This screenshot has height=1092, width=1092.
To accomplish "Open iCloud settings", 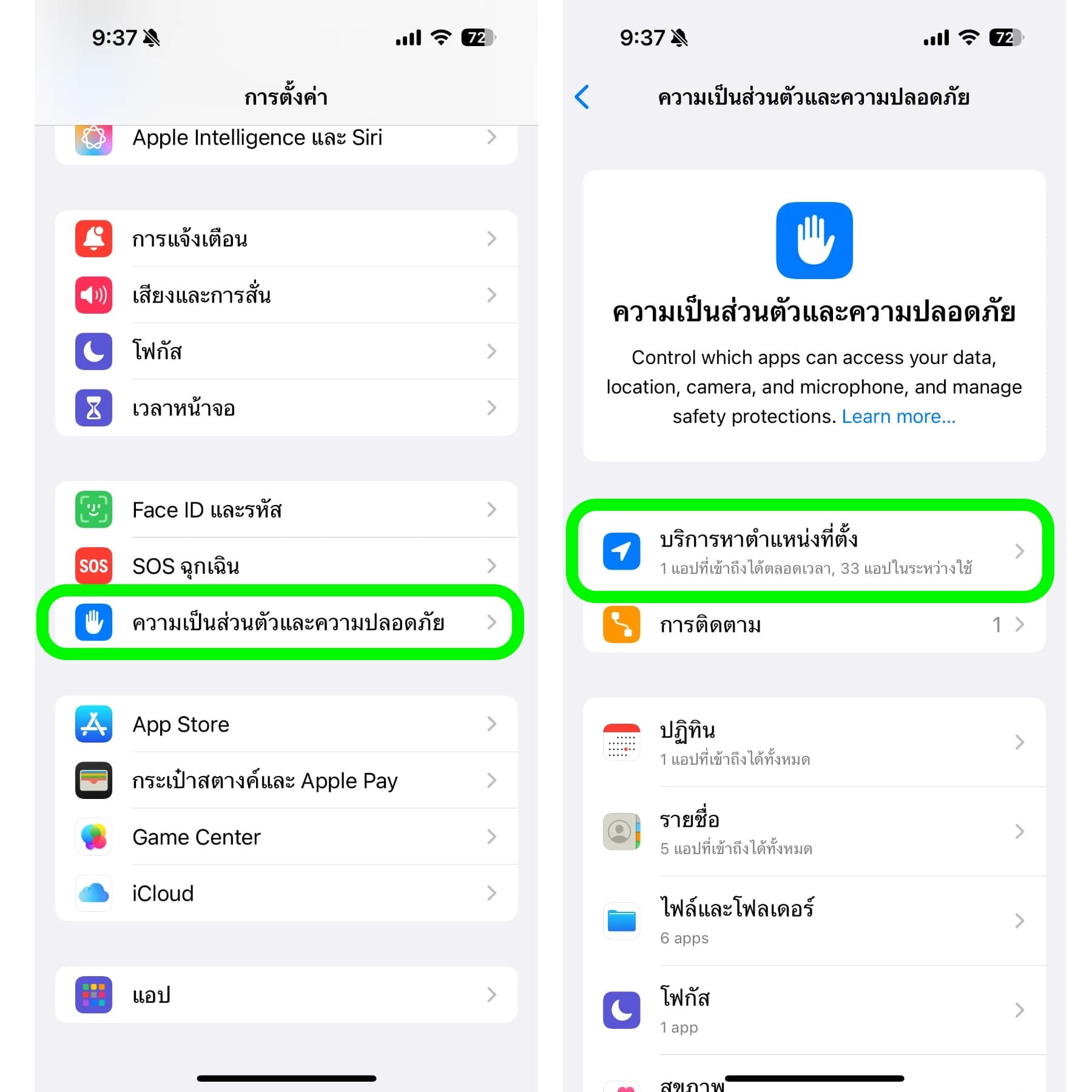I will tap(285, 893).
